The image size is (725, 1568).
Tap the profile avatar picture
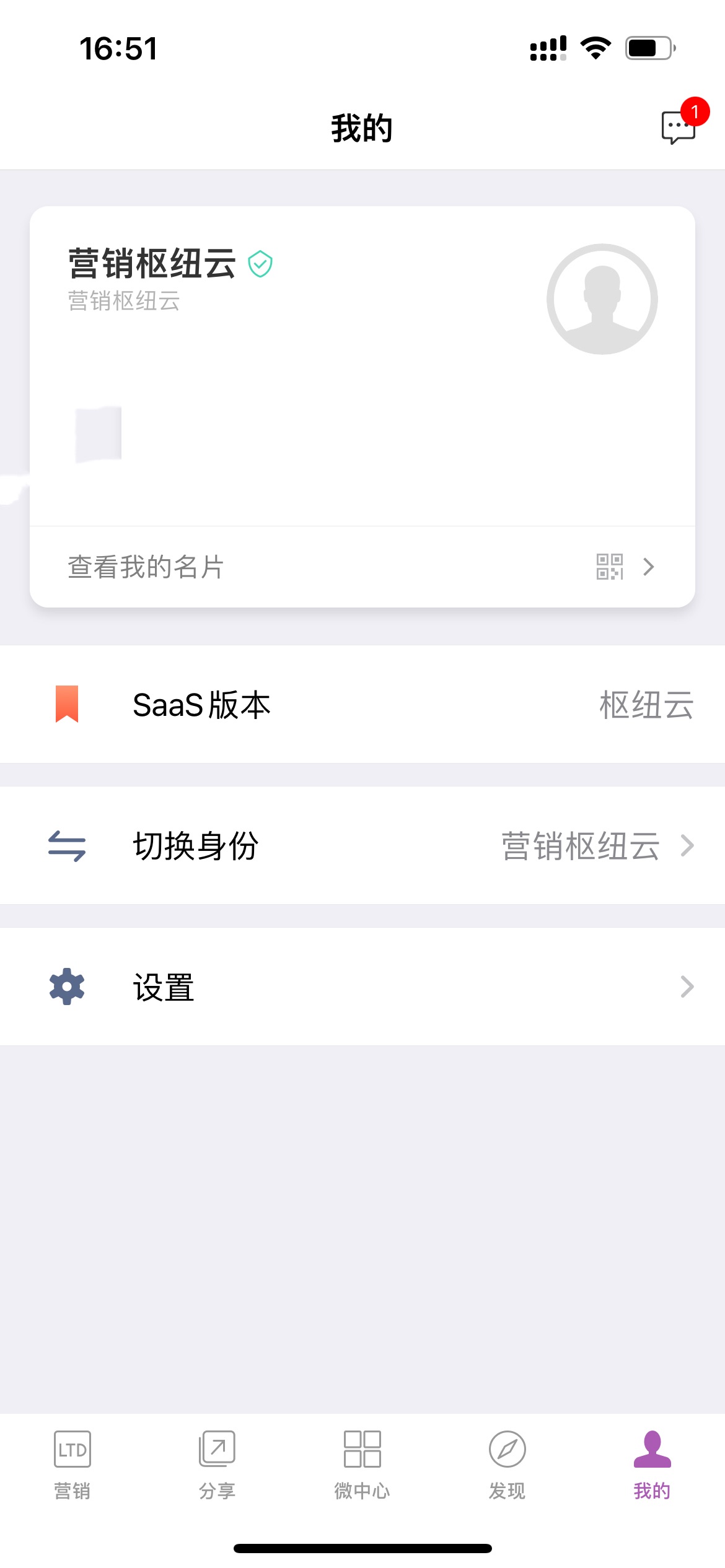(602, 299)
